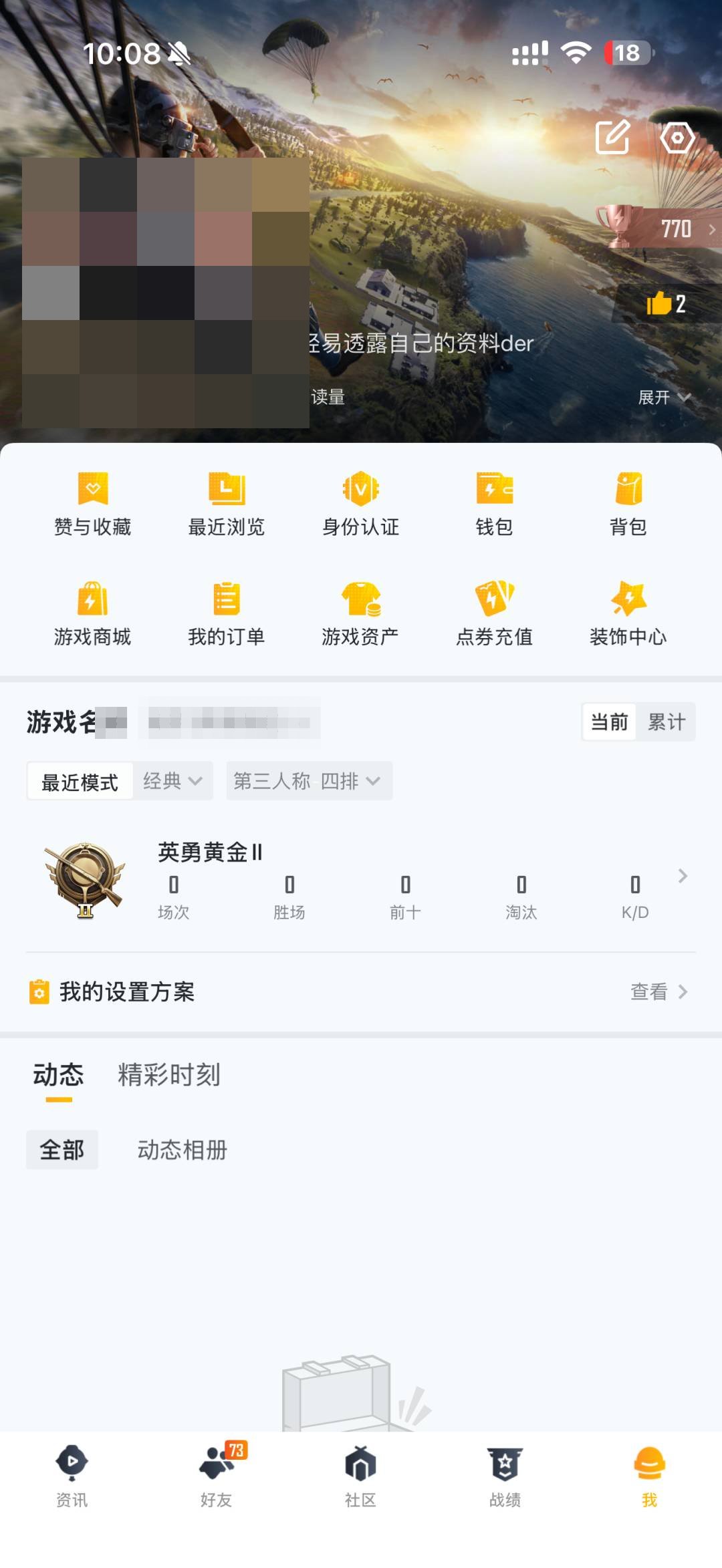Image resolution: width=722 pixels, height=1568 pixels.
Task: Open 身份认证 identity verification
Action: [x=360, y=504]
